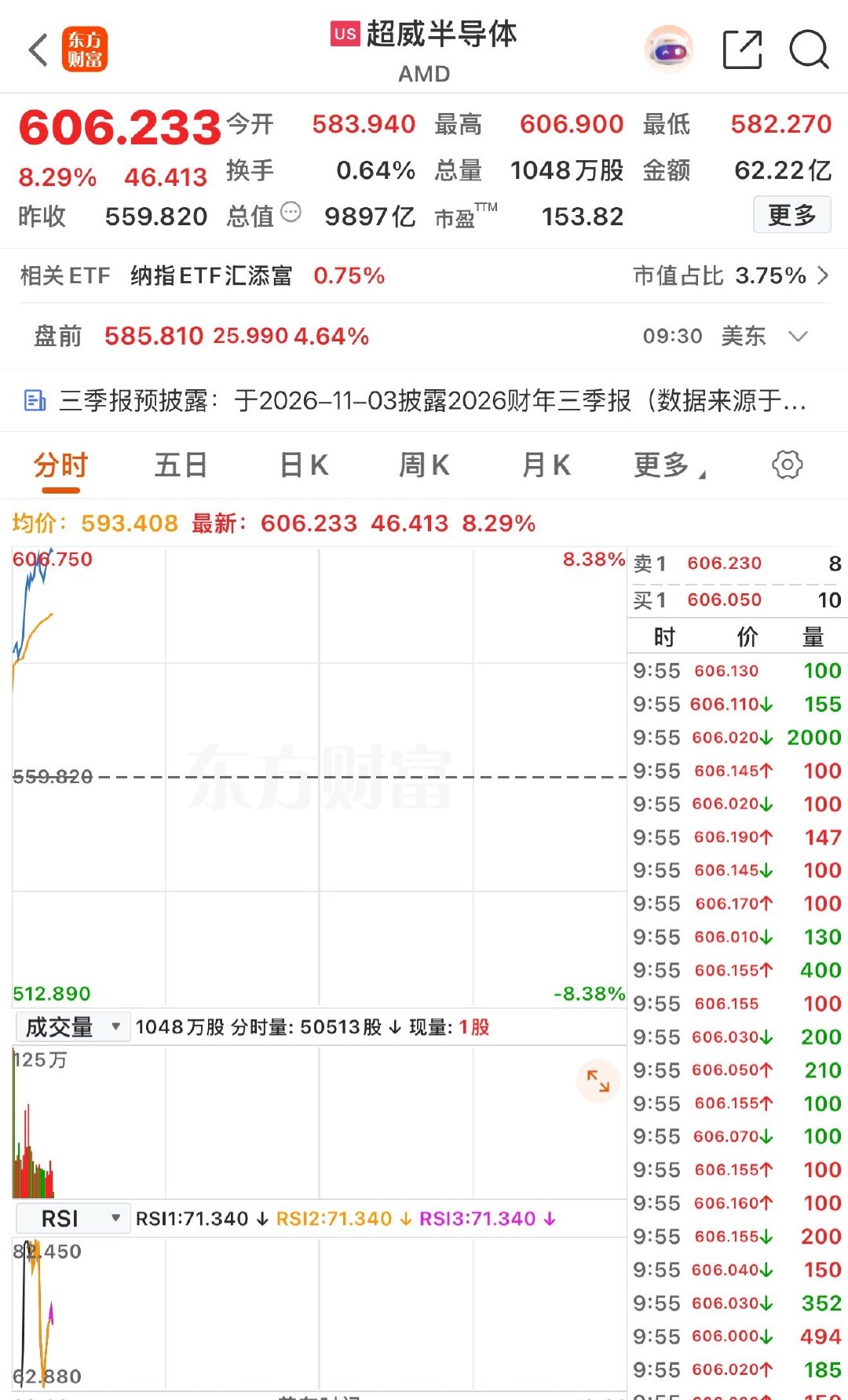Expand chart to full screen
The height and width of the screenshot is (1400, 848).
pyautogui.click(x=598, y=1081)
